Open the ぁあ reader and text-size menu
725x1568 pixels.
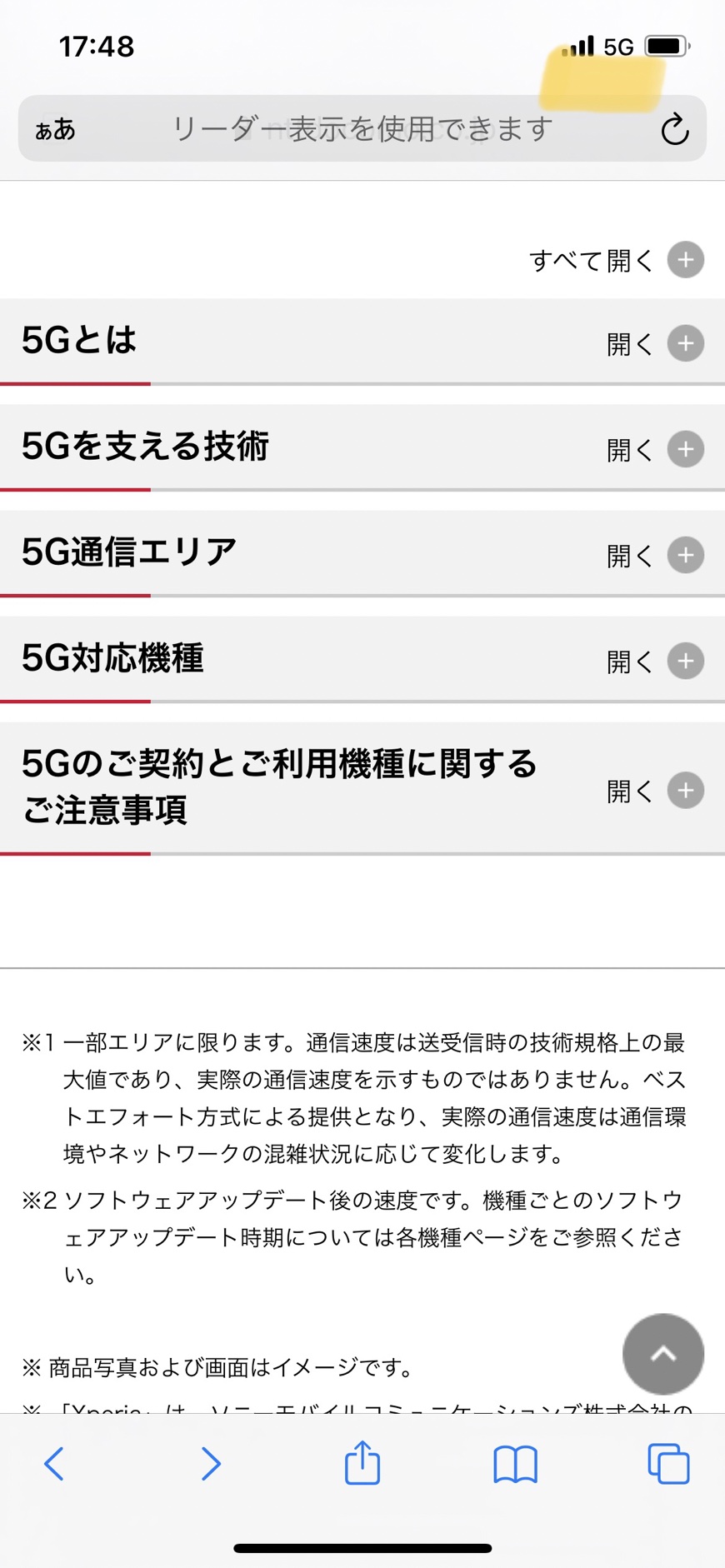(x=55, y=129)
